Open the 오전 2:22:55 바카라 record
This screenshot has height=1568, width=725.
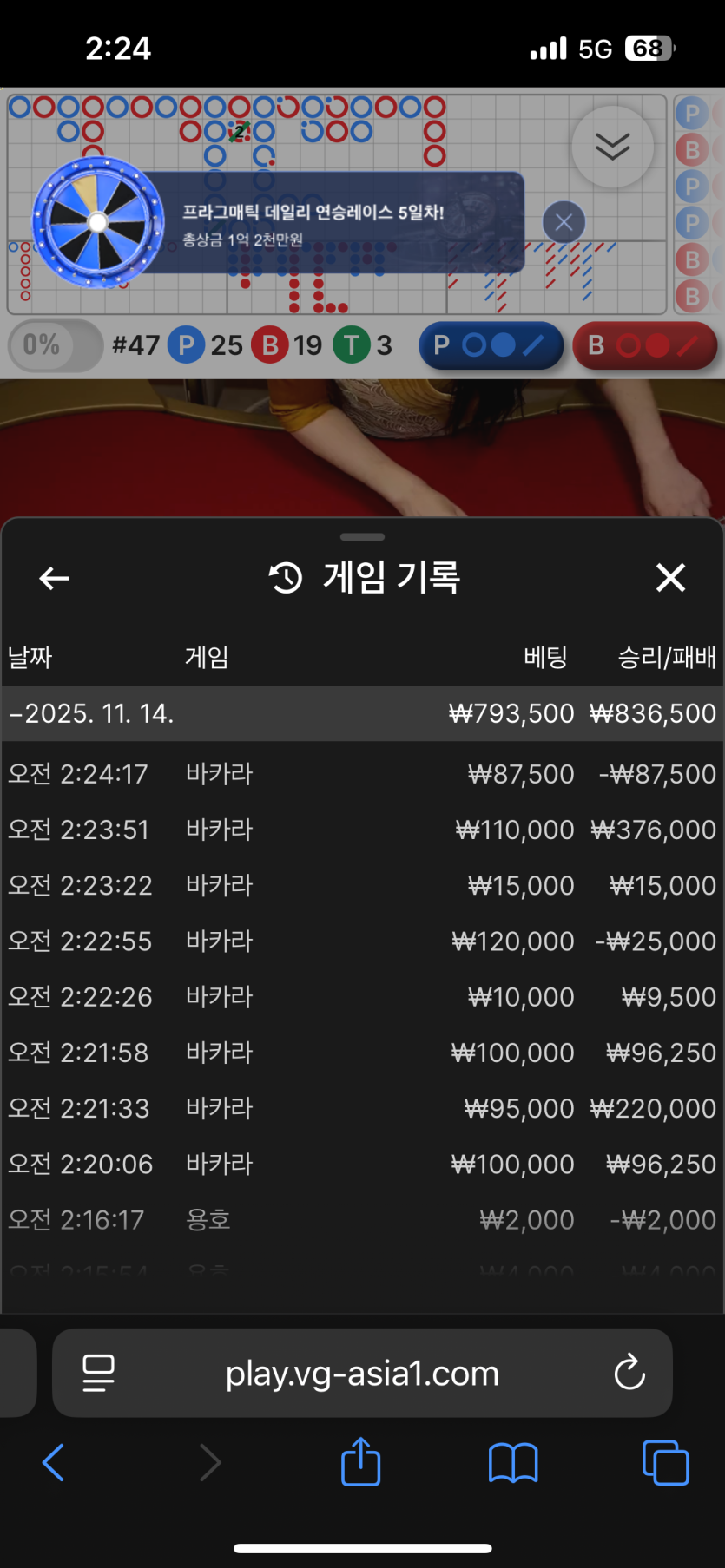[362, 941]
